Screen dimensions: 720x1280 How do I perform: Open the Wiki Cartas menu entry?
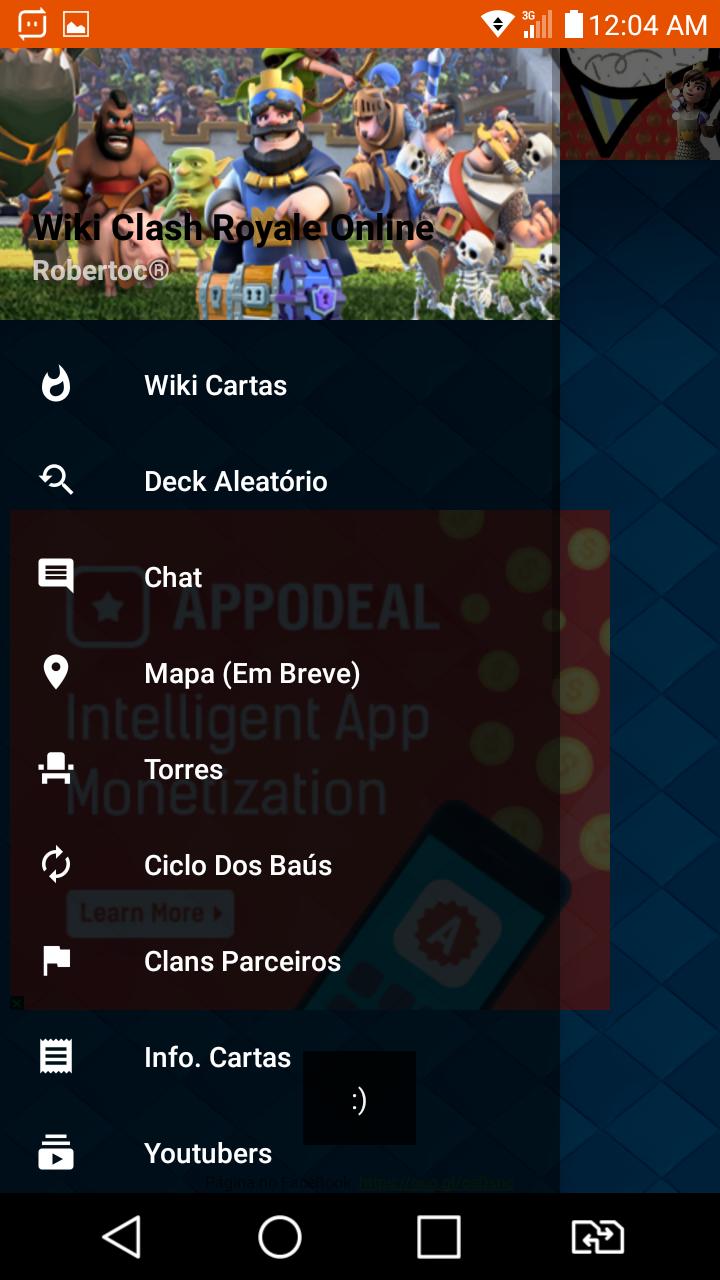click(x=216, y=384)
